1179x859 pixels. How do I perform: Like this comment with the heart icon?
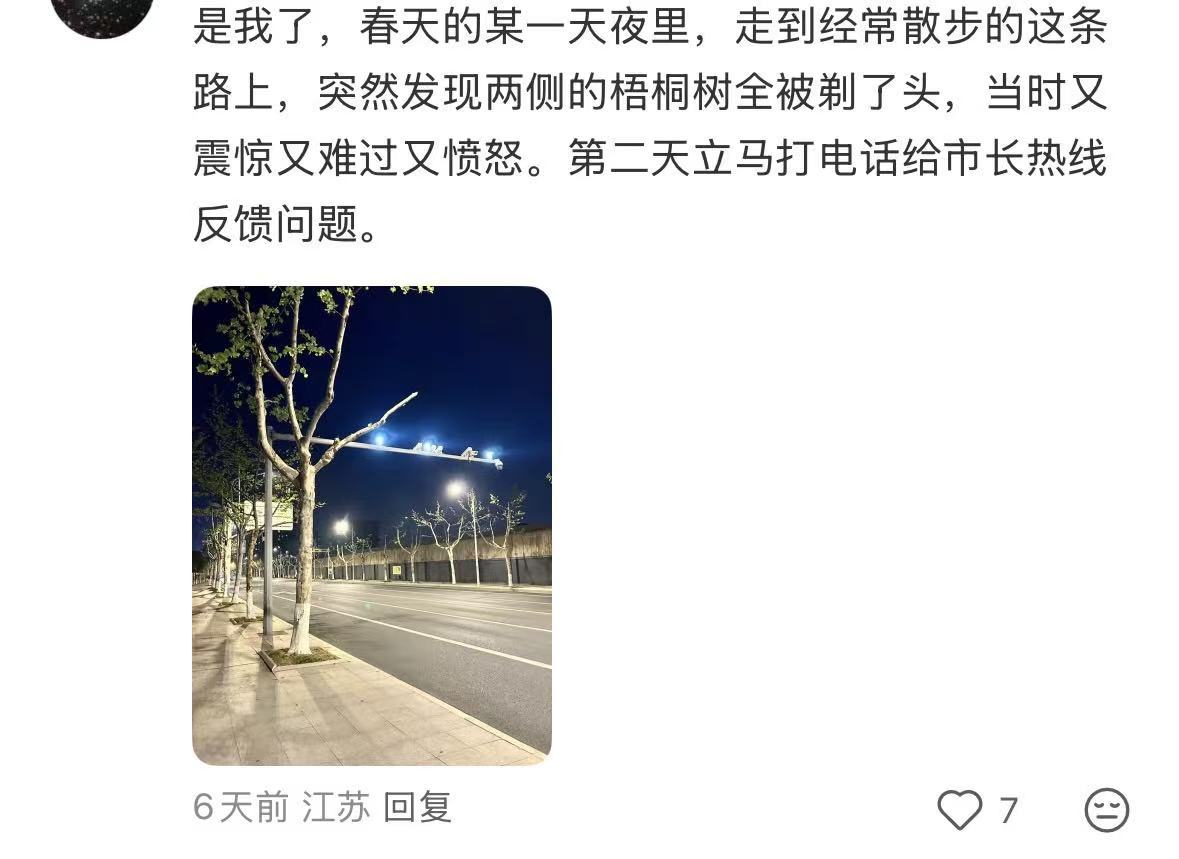[x=960, y=809]
